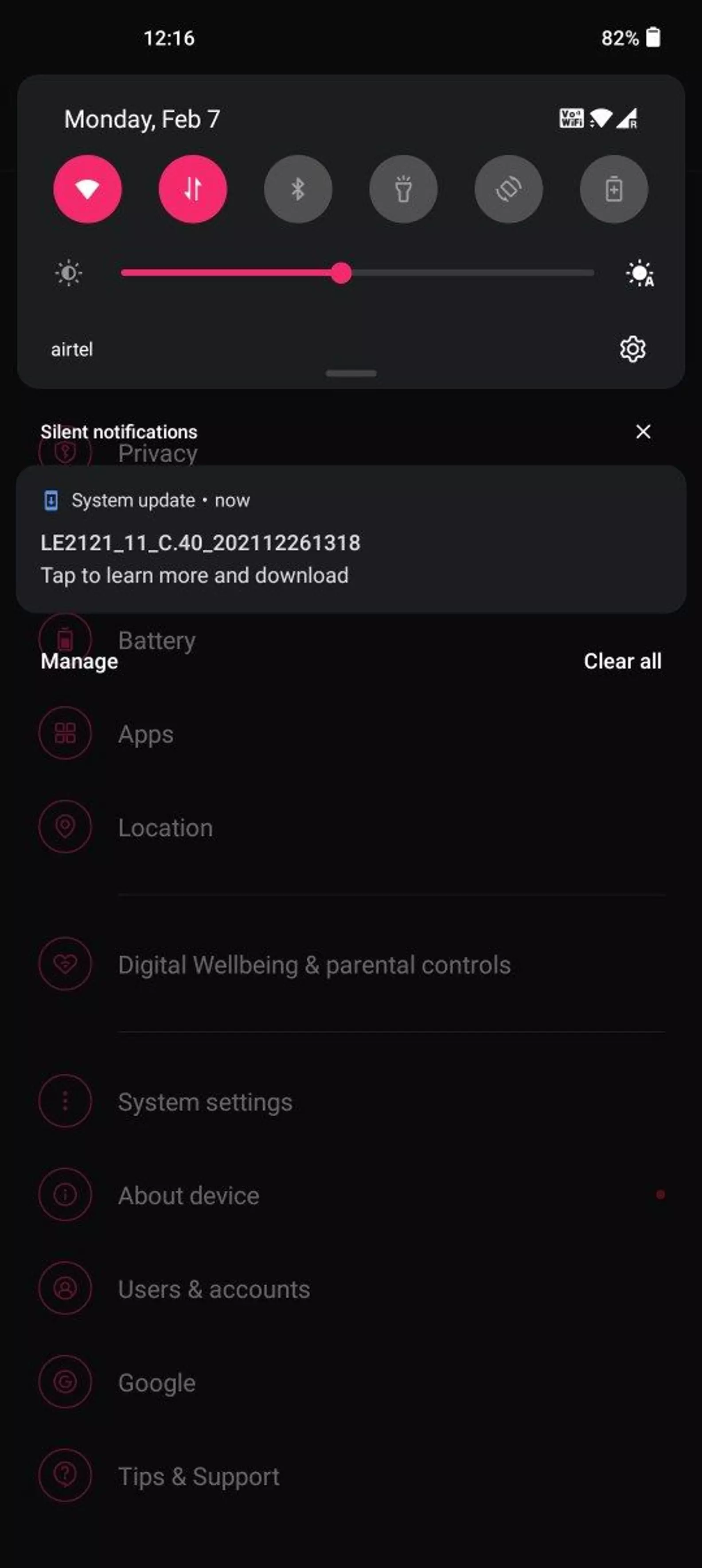
Task: Tap Manage notifications
Action: pyautogui.click(x=79, y=661)
